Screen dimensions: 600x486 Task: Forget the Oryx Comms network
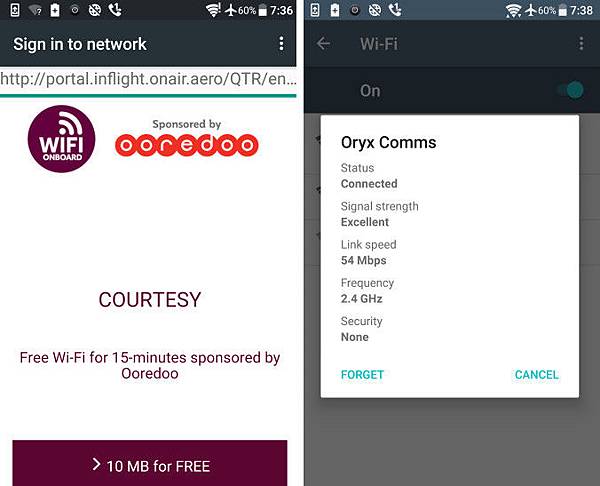(362, 375)
